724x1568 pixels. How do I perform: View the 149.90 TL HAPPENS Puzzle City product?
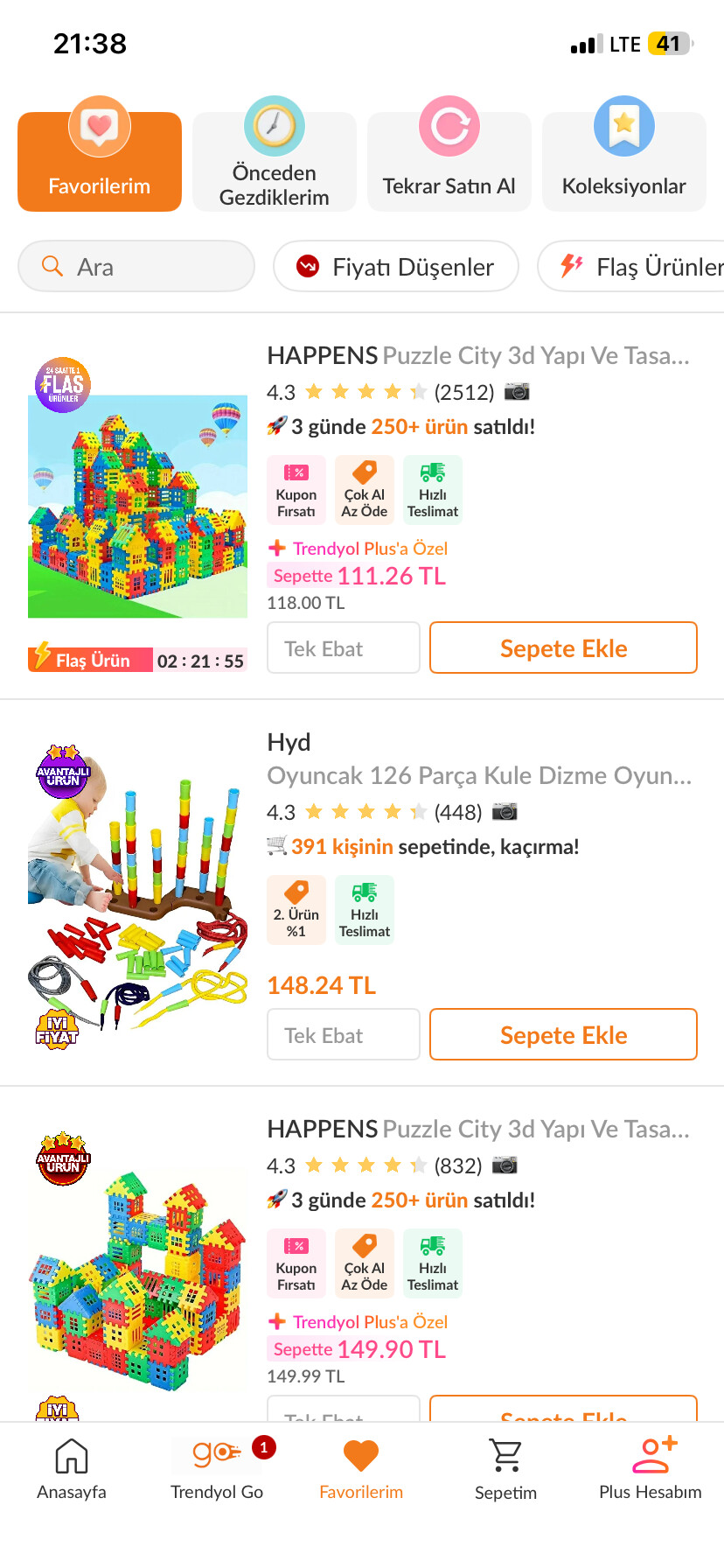tap(478, 1130)
